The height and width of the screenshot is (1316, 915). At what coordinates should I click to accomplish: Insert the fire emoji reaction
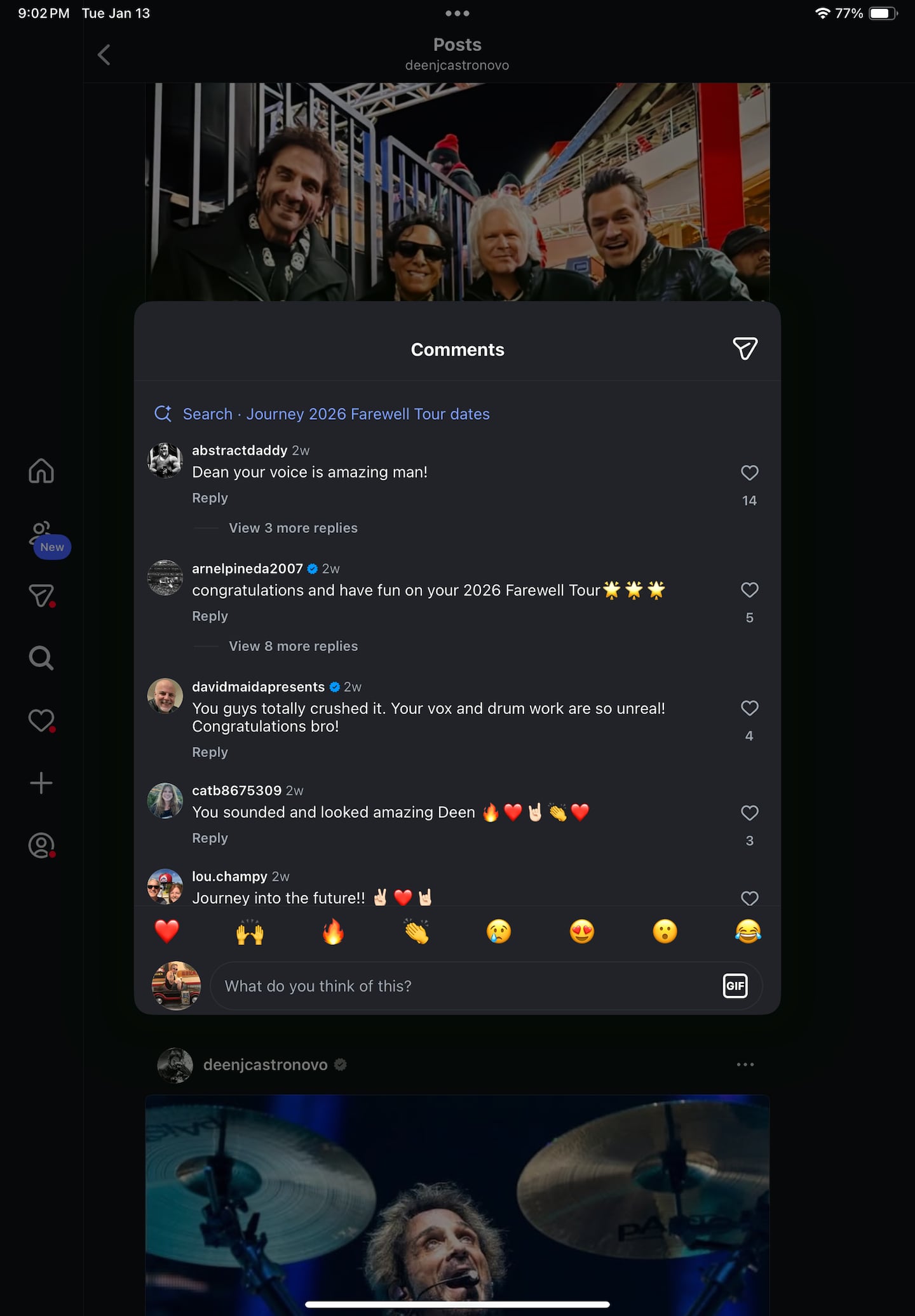(333, 932)
